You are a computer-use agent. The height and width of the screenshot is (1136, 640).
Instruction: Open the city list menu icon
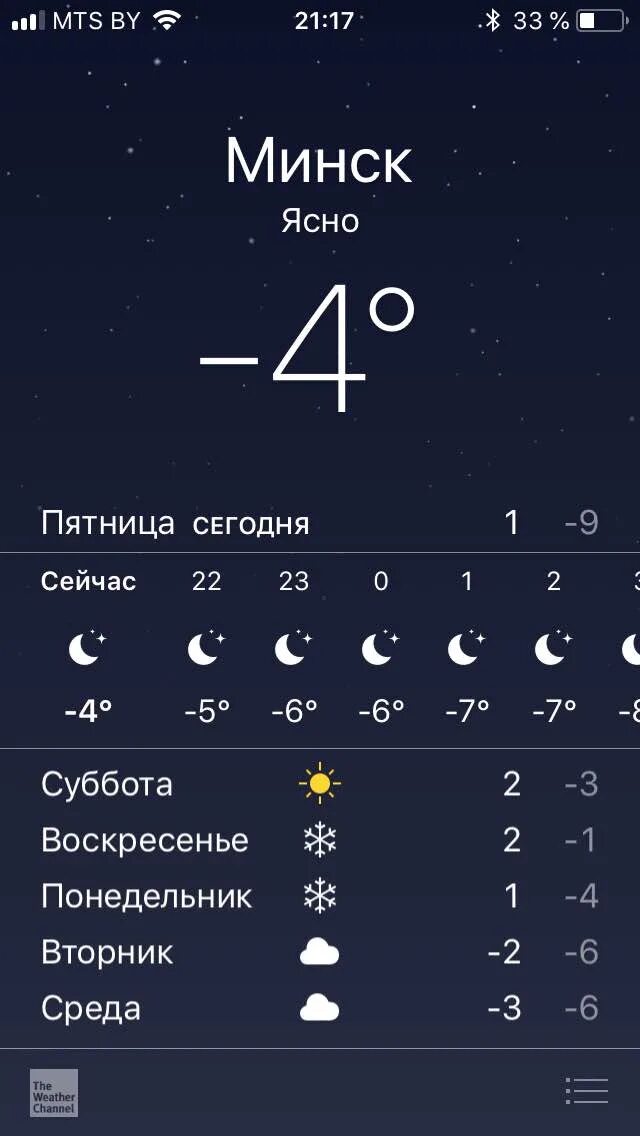click(586, 1090)
